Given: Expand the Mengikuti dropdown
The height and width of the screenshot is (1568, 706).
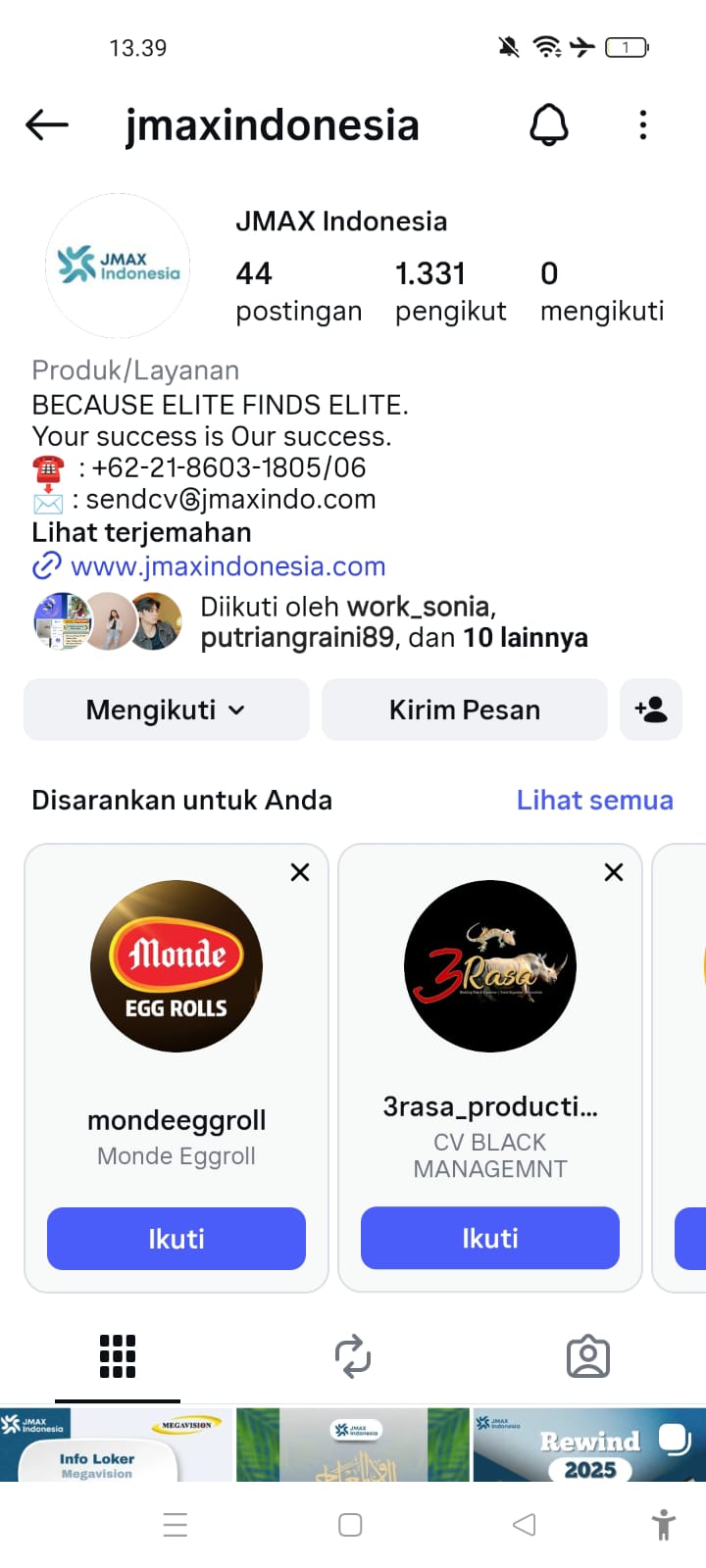Looking at the screenshot, I should coord(166,710).
